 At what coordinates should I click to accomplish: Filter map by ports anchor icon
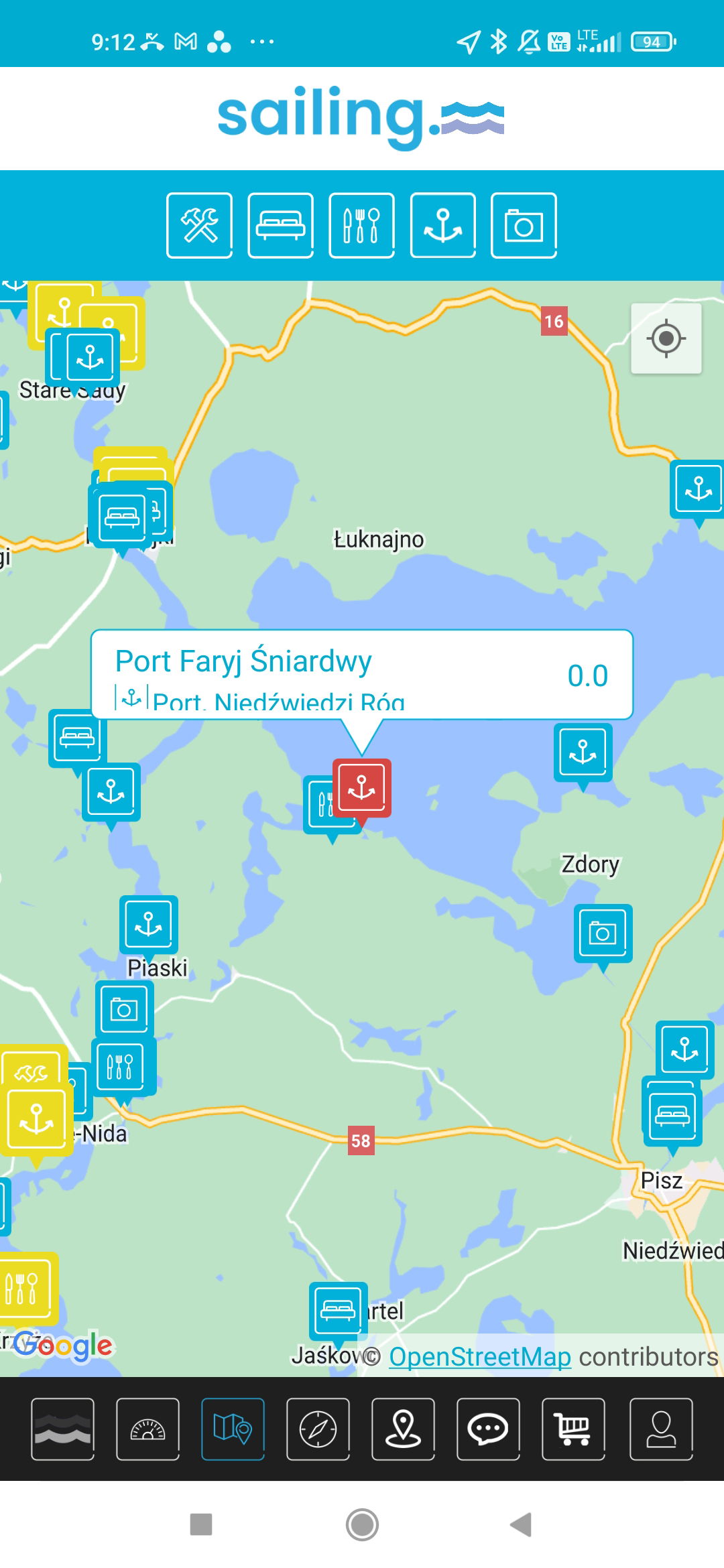442,225
